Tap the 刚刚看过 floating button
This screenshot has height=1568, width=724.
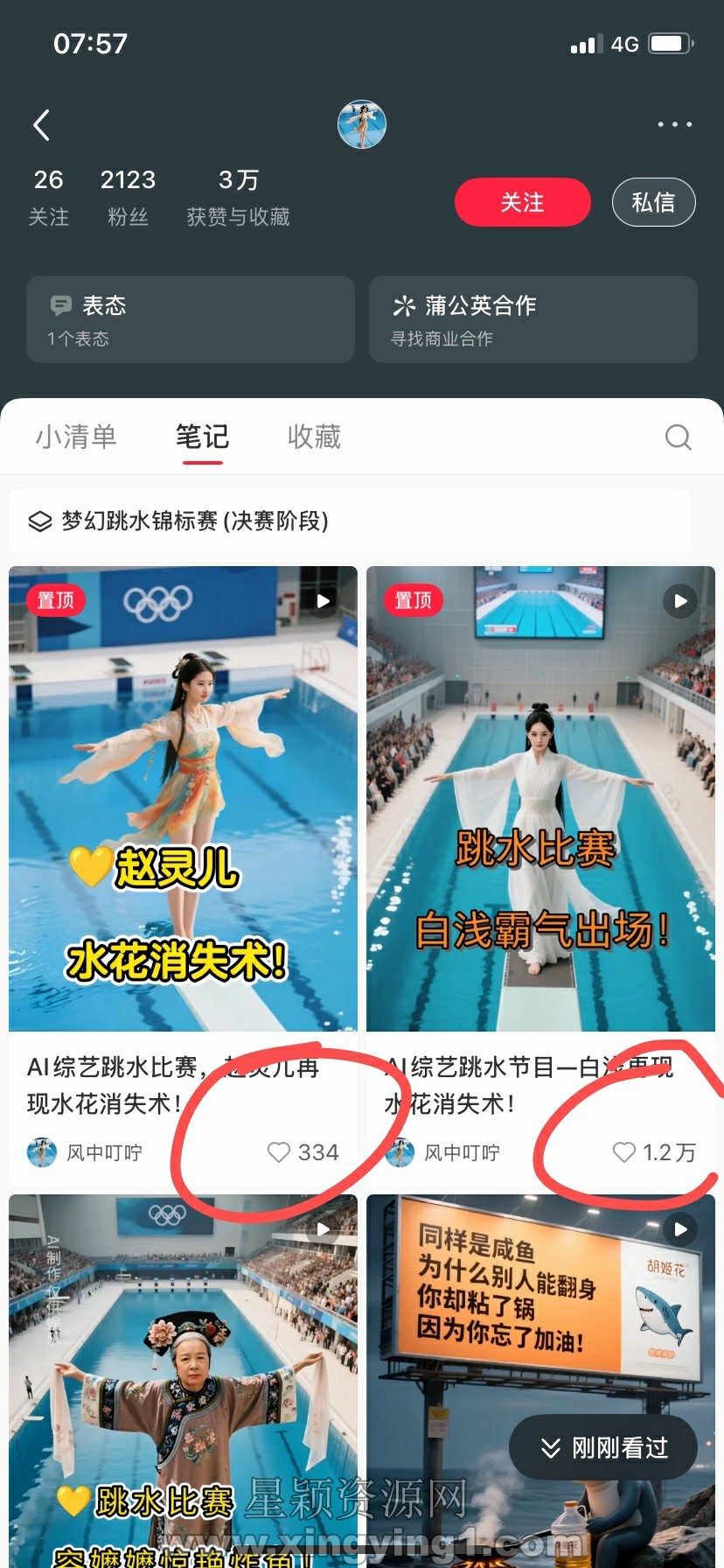coord(602,1448)
